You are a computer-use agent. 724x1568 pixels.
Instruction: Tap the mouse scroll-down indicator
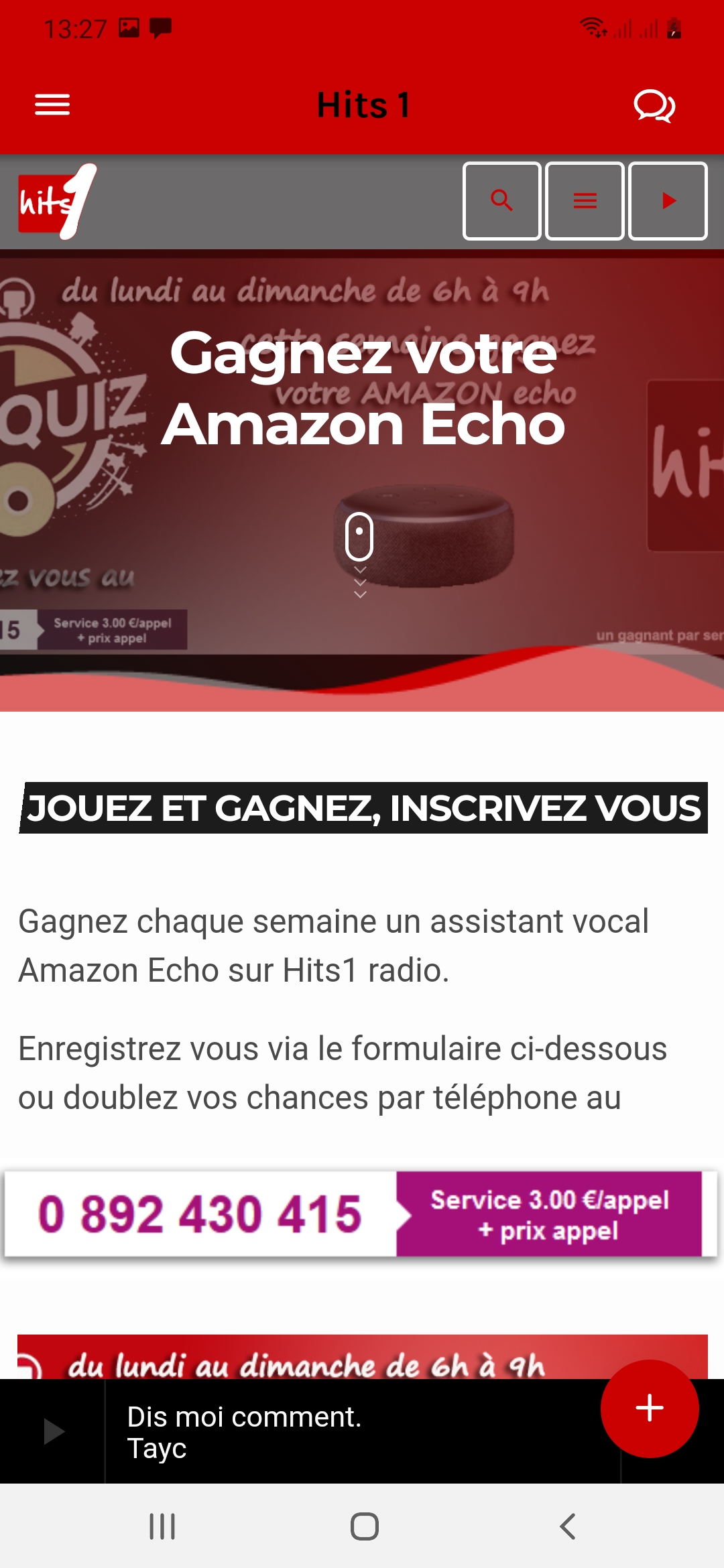[x=359, y=555]
